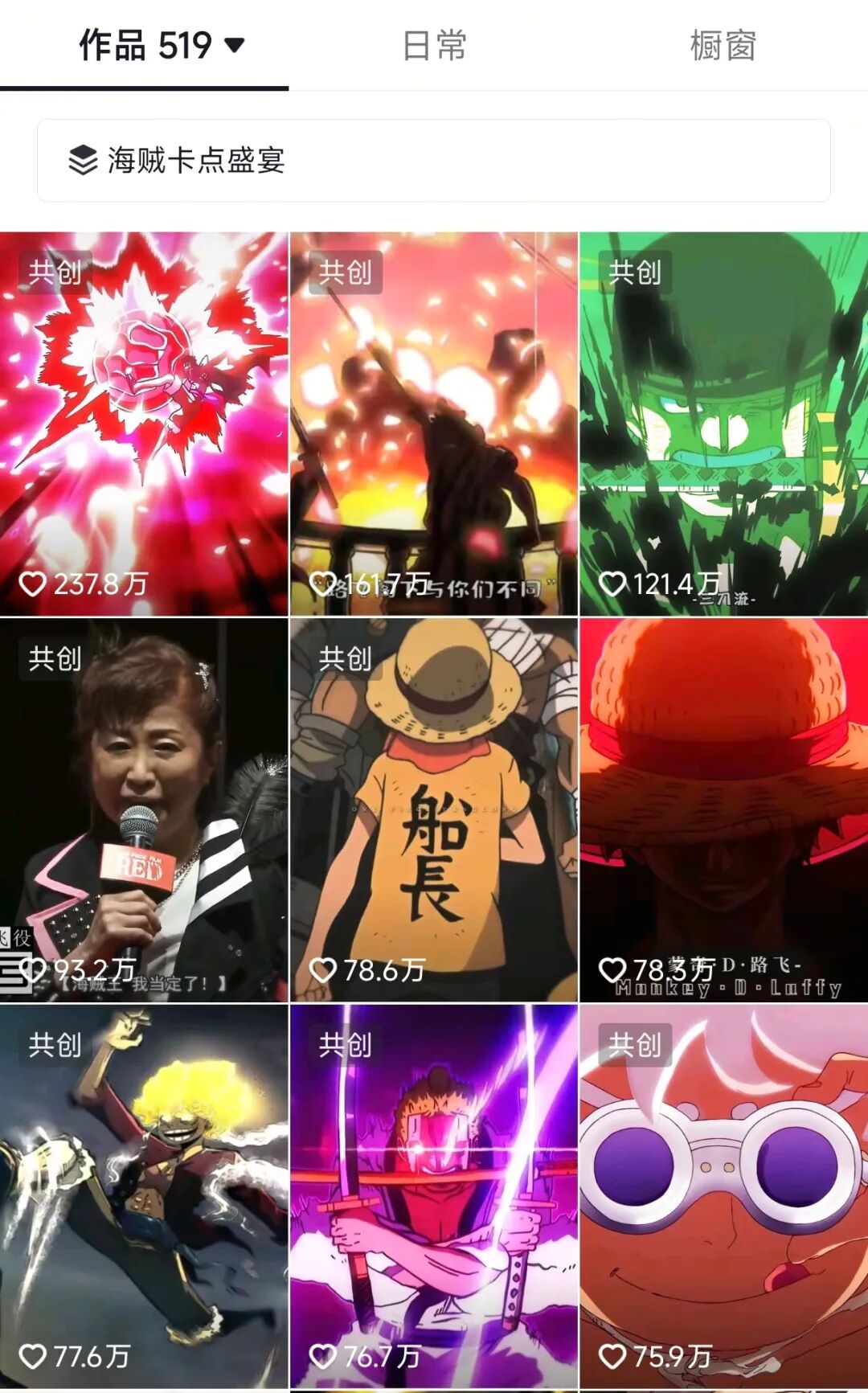The width and height of the screenshot is (868, 1393).
Task: Play the straw hat video with 78.3万 likes
Action: tap(724, 810)
